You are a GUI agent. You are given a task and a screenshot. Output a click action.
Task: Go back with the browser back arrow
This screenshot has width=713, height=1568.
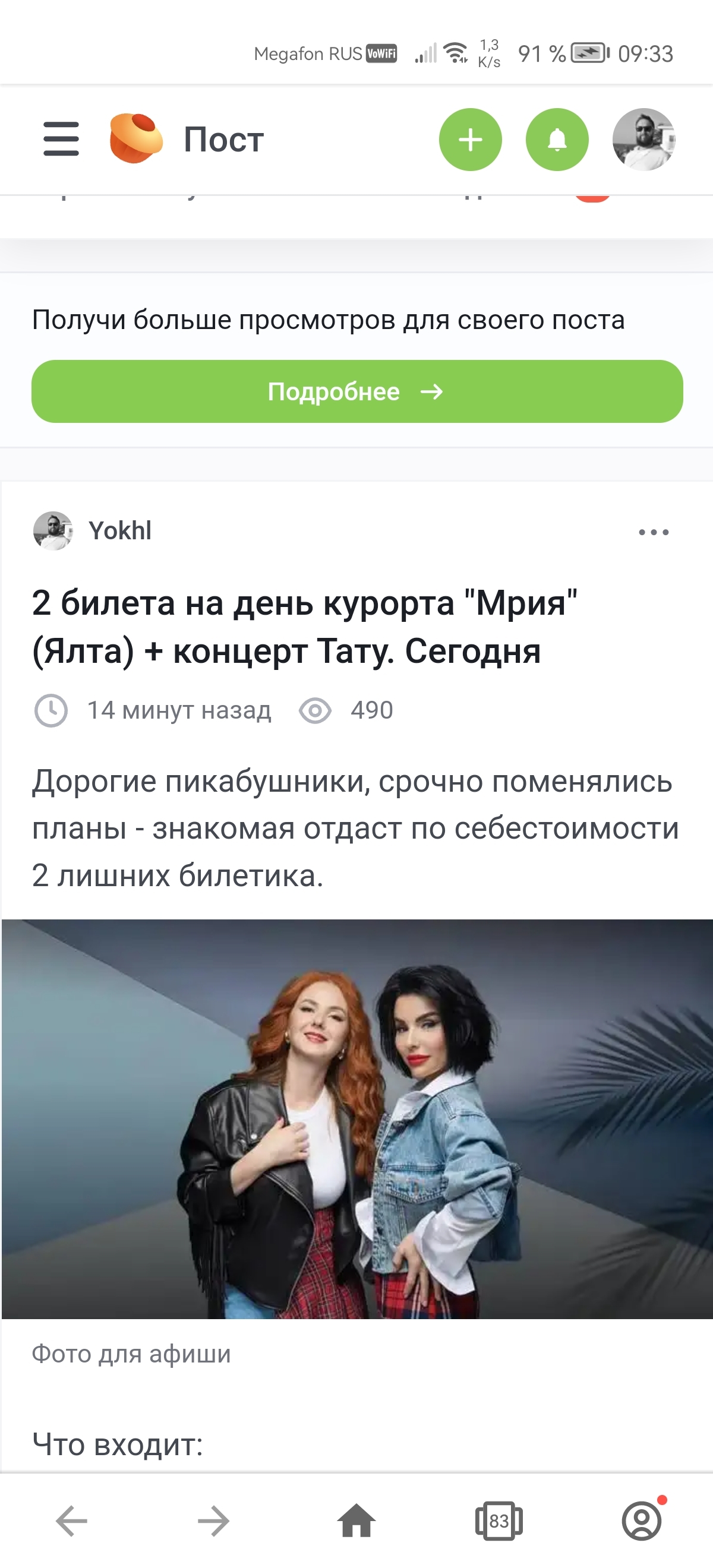(x=72, y=1521)
